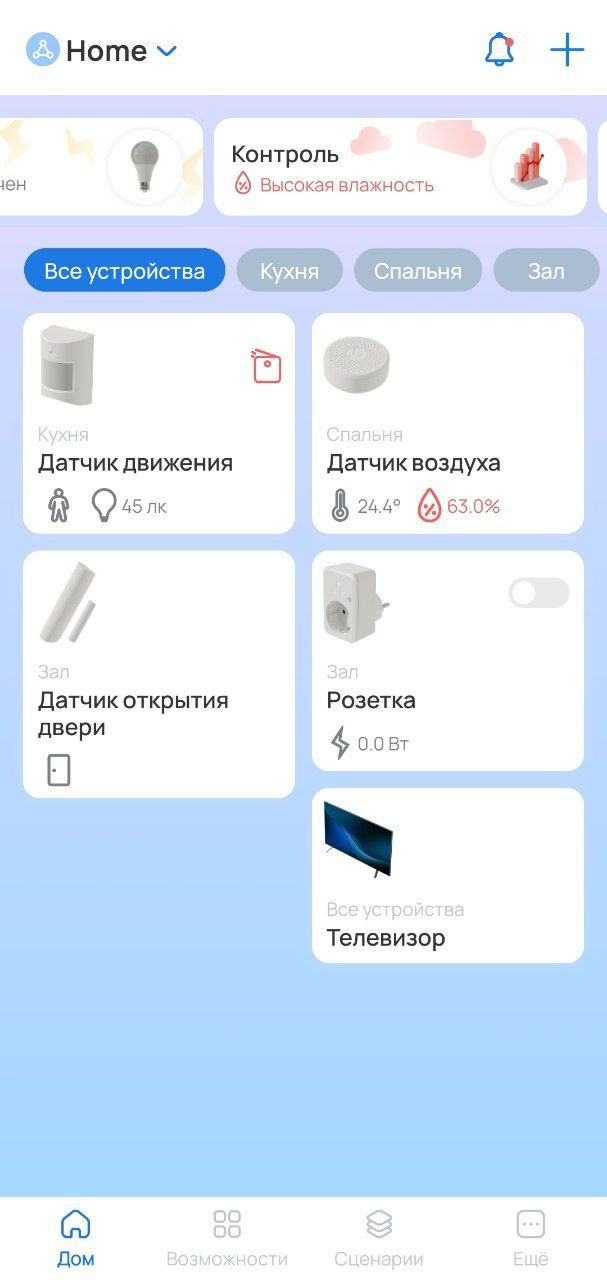Viewport: 607px width, 1280px height.
Task: Add a new device with plus
Action: coord(567,50)
